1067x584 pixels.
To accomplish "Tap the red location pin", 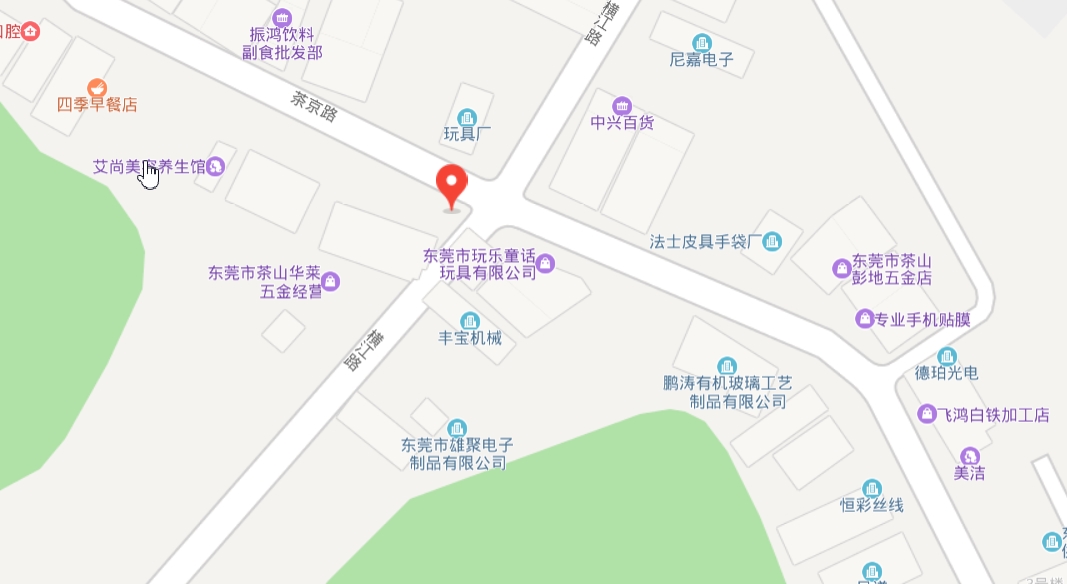I will tap(453, 184).
